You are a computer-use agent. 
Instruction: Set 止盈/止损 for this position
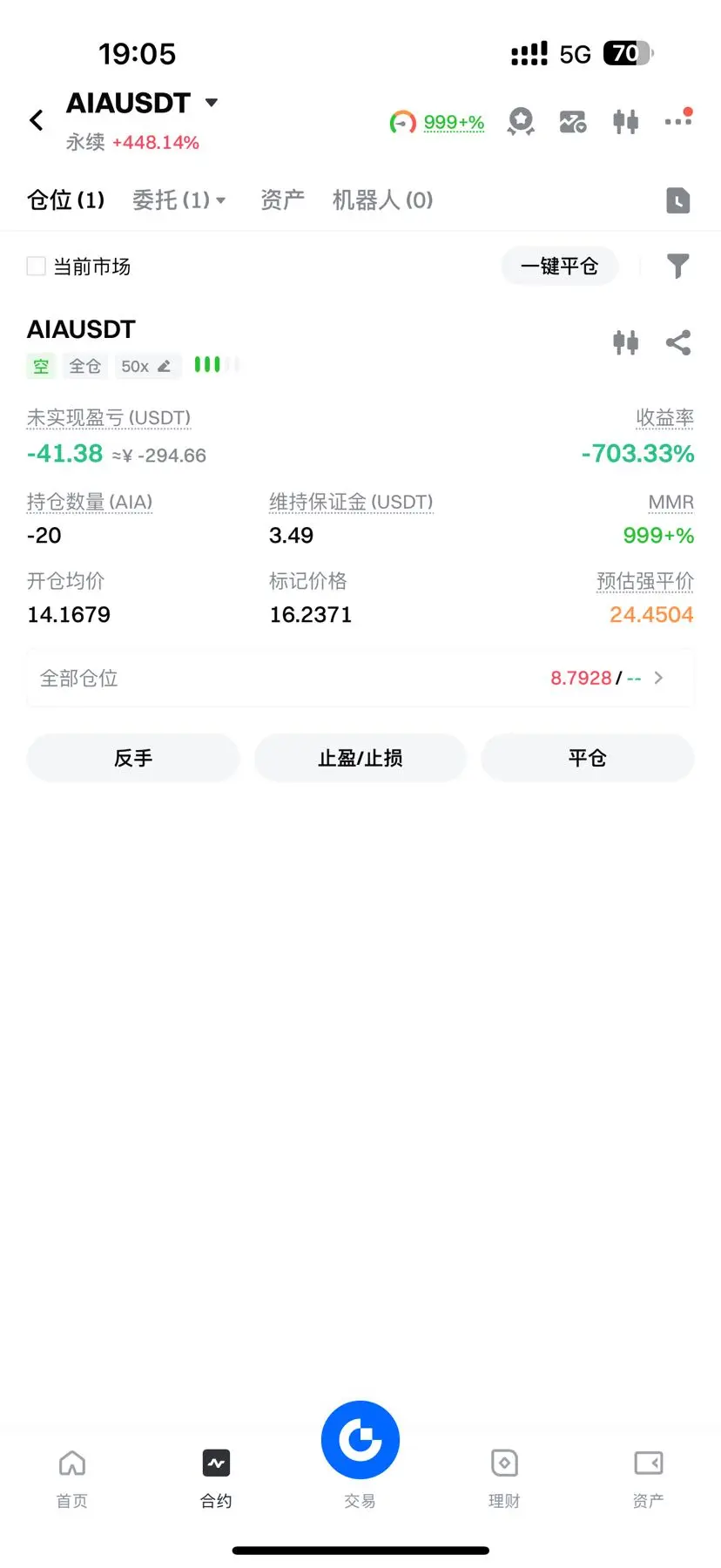tap(360, 758)
